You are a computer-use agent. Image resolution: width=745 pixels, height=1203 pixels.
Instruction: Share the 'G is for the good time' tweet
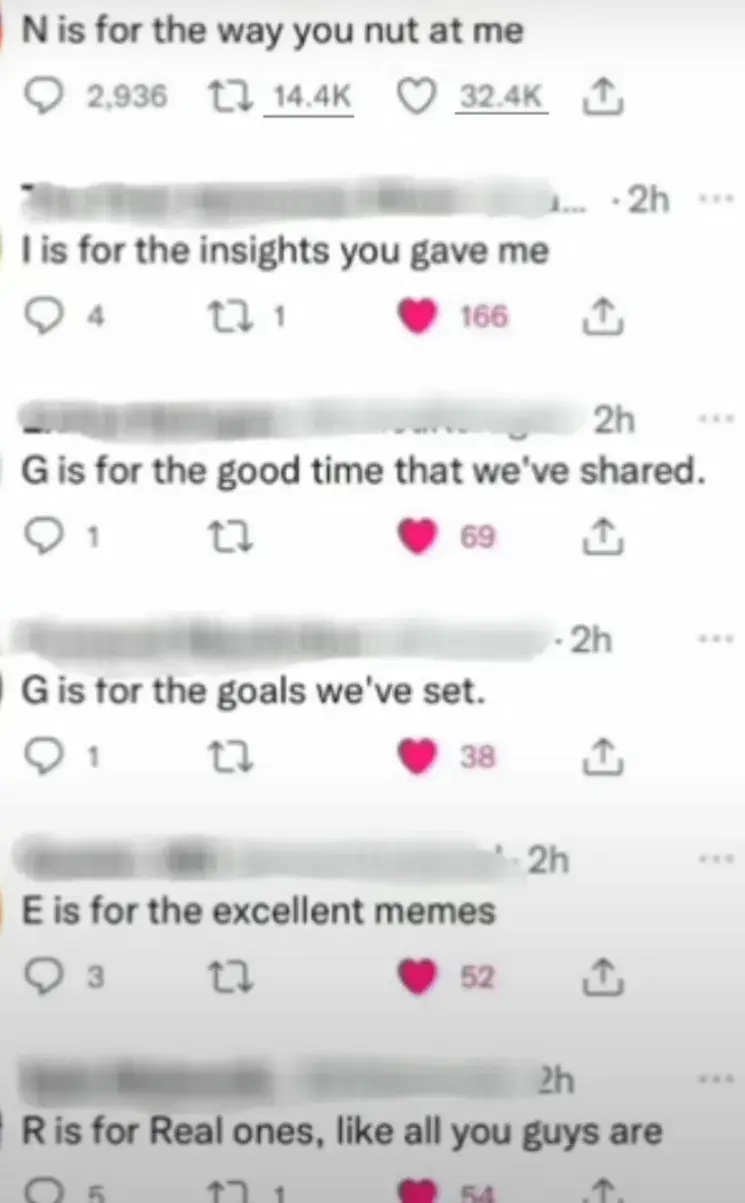click(x=602, y=538)
